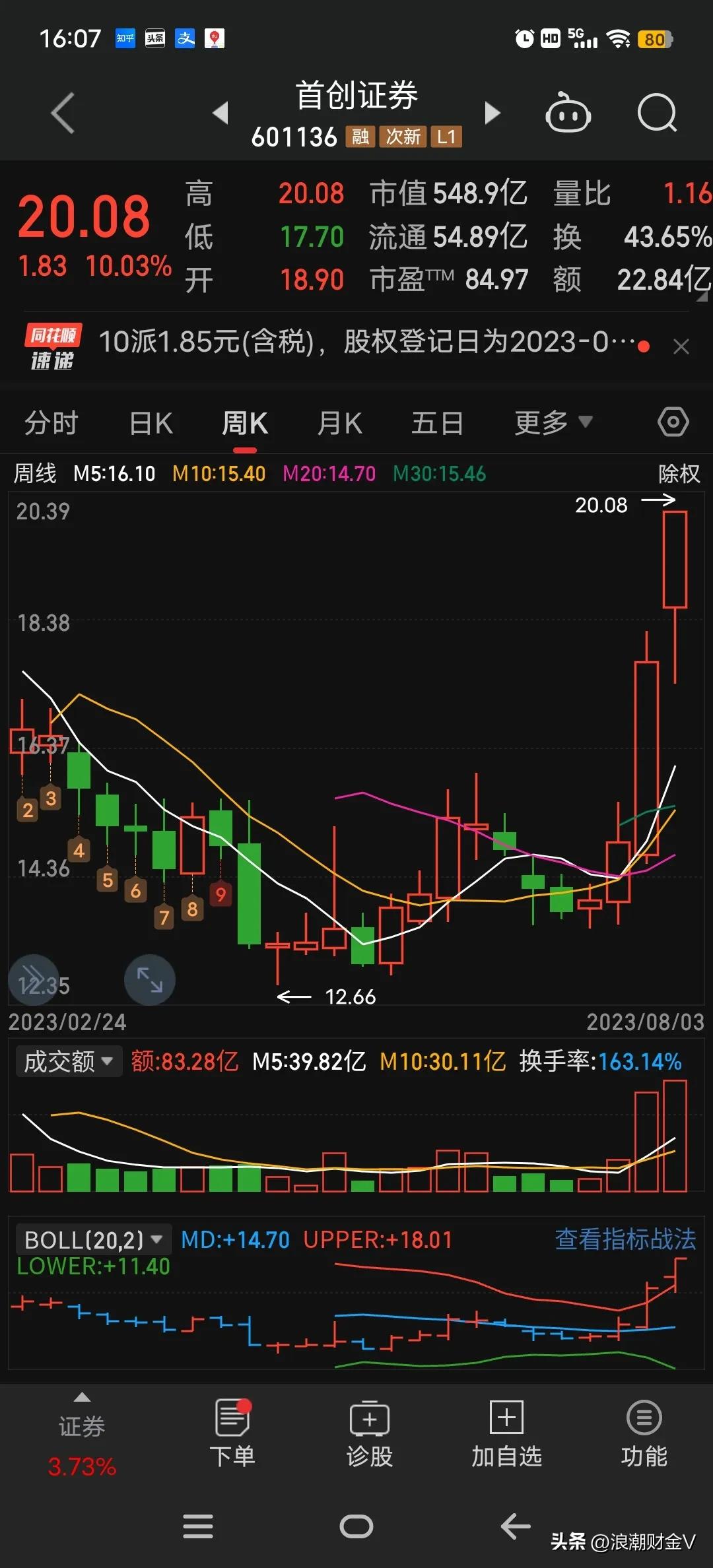713x1568 pixels.
Task: Tap the 融 margin trading badge
Action: pyautogui.click(x=360, y=138)
